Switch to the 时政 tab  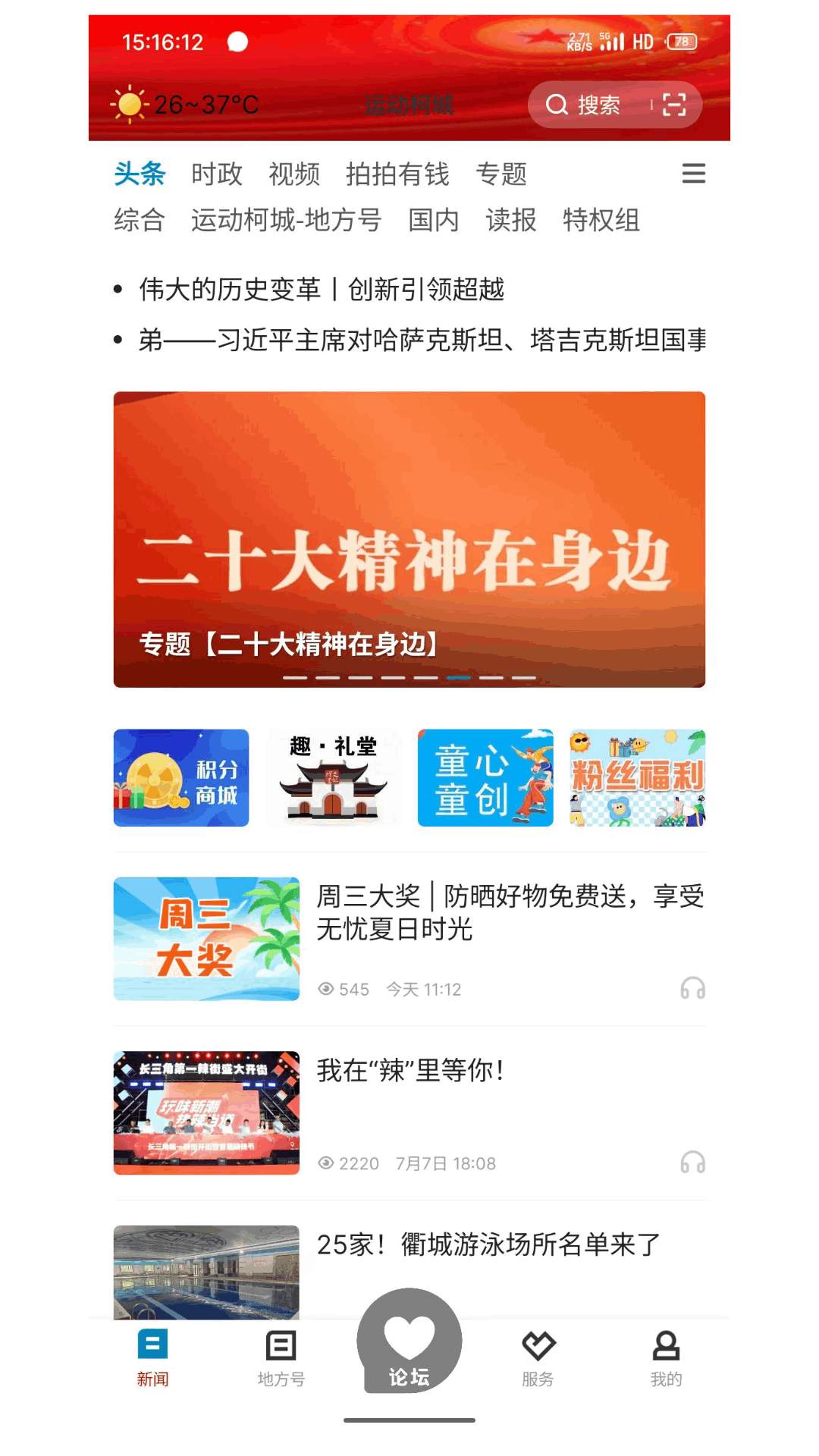point(216,174)
